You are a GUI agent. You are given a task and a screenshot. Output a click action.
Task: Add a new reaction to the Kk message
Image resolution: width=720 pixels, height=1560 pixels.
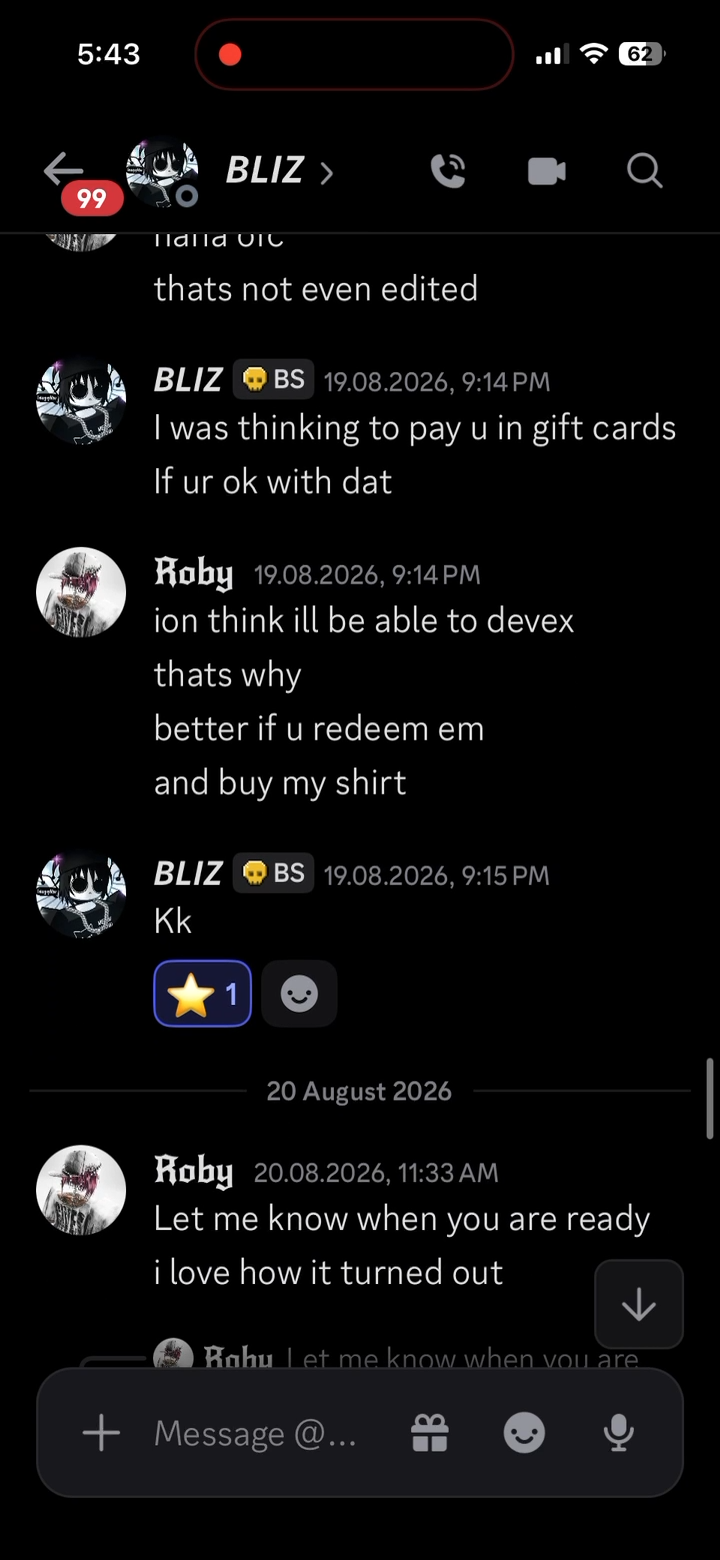pos(299,994)
